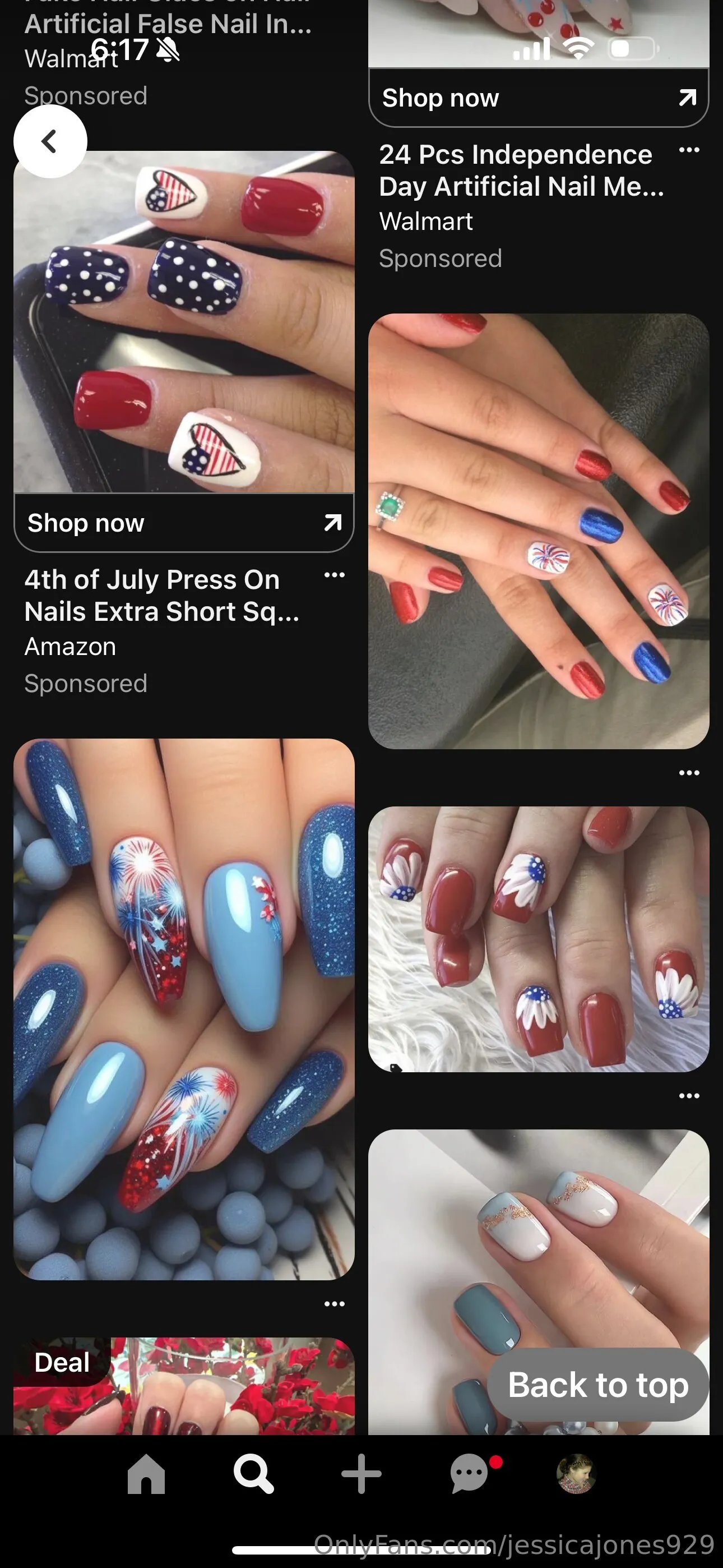
Task: Switch to the Search tab
Action: tap(253, 1474)
